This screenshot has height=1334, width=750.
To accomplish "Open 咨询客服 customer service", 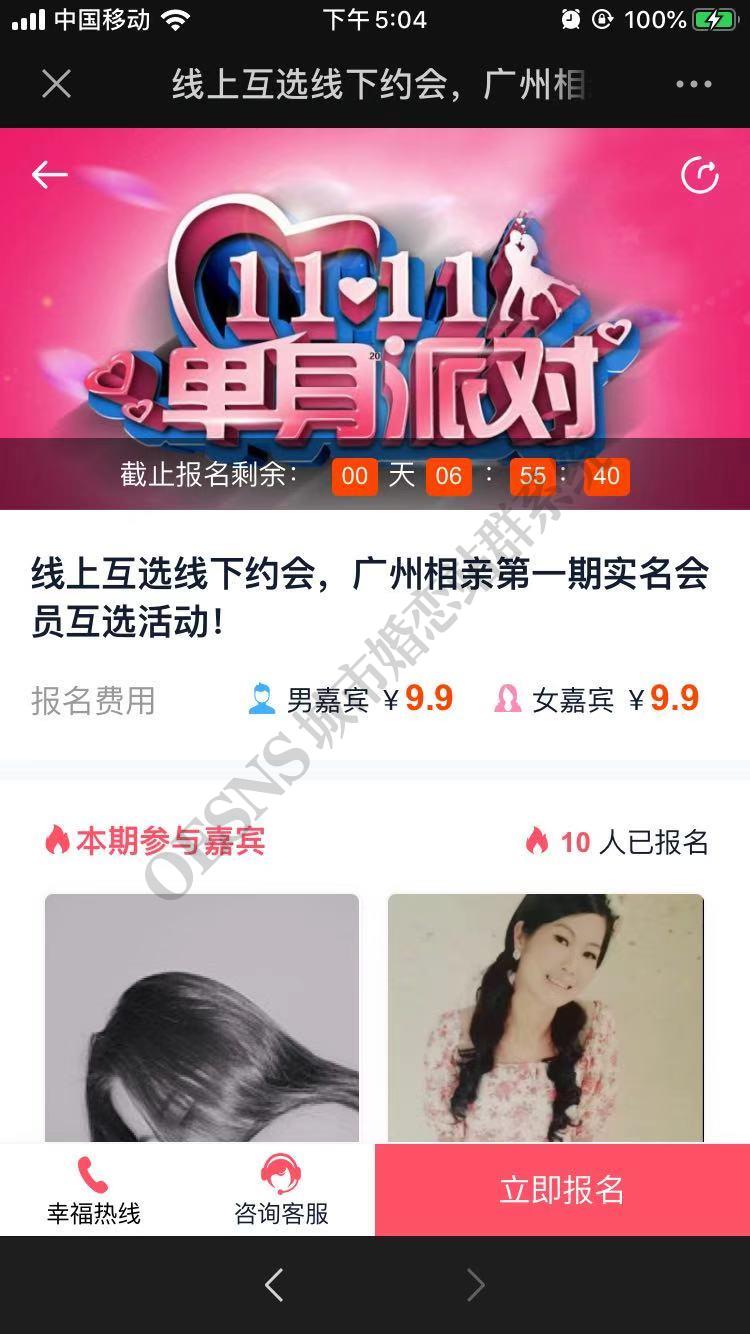I will tap(281, 1190).
